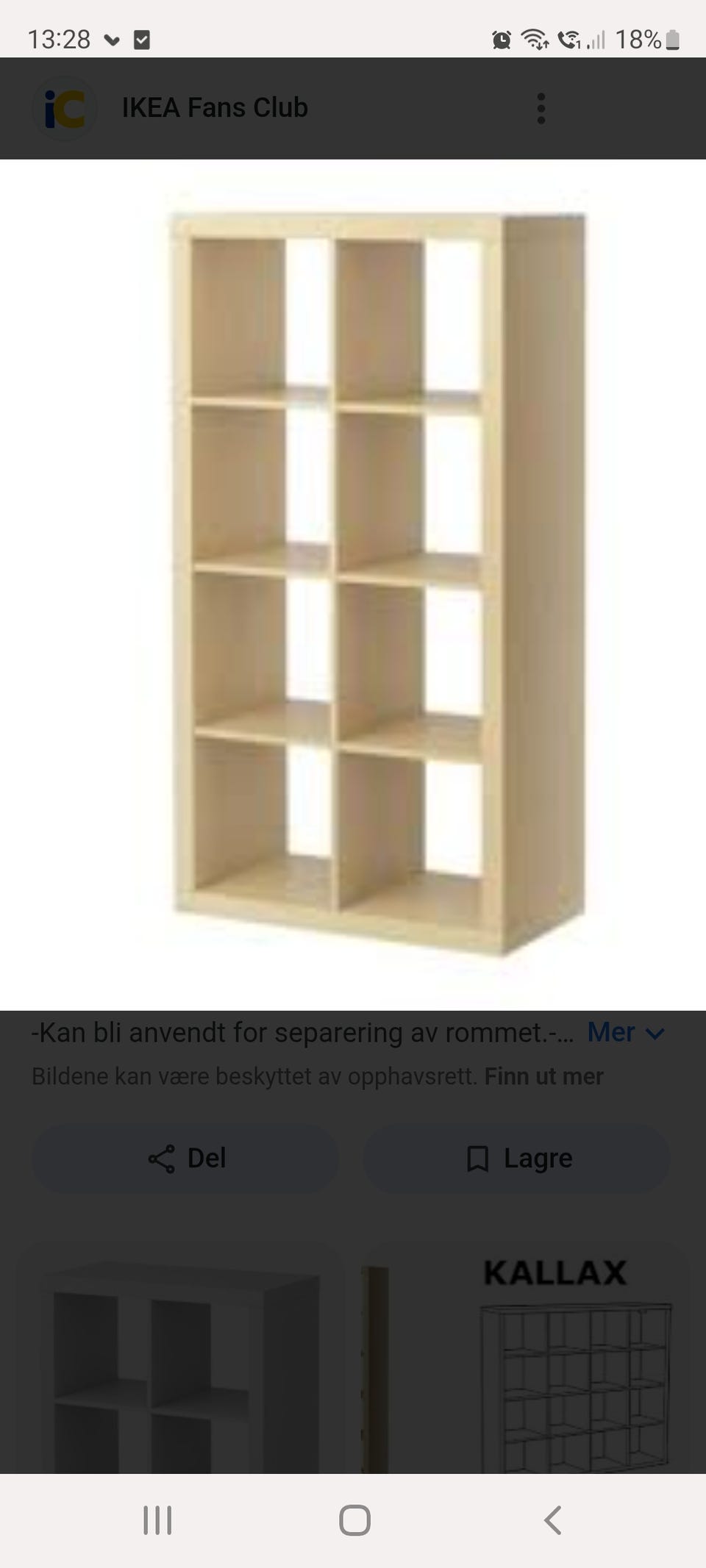The image size is (706, 1568).
Task: Tap the share icon next to Del
Action: [163, 1158]
